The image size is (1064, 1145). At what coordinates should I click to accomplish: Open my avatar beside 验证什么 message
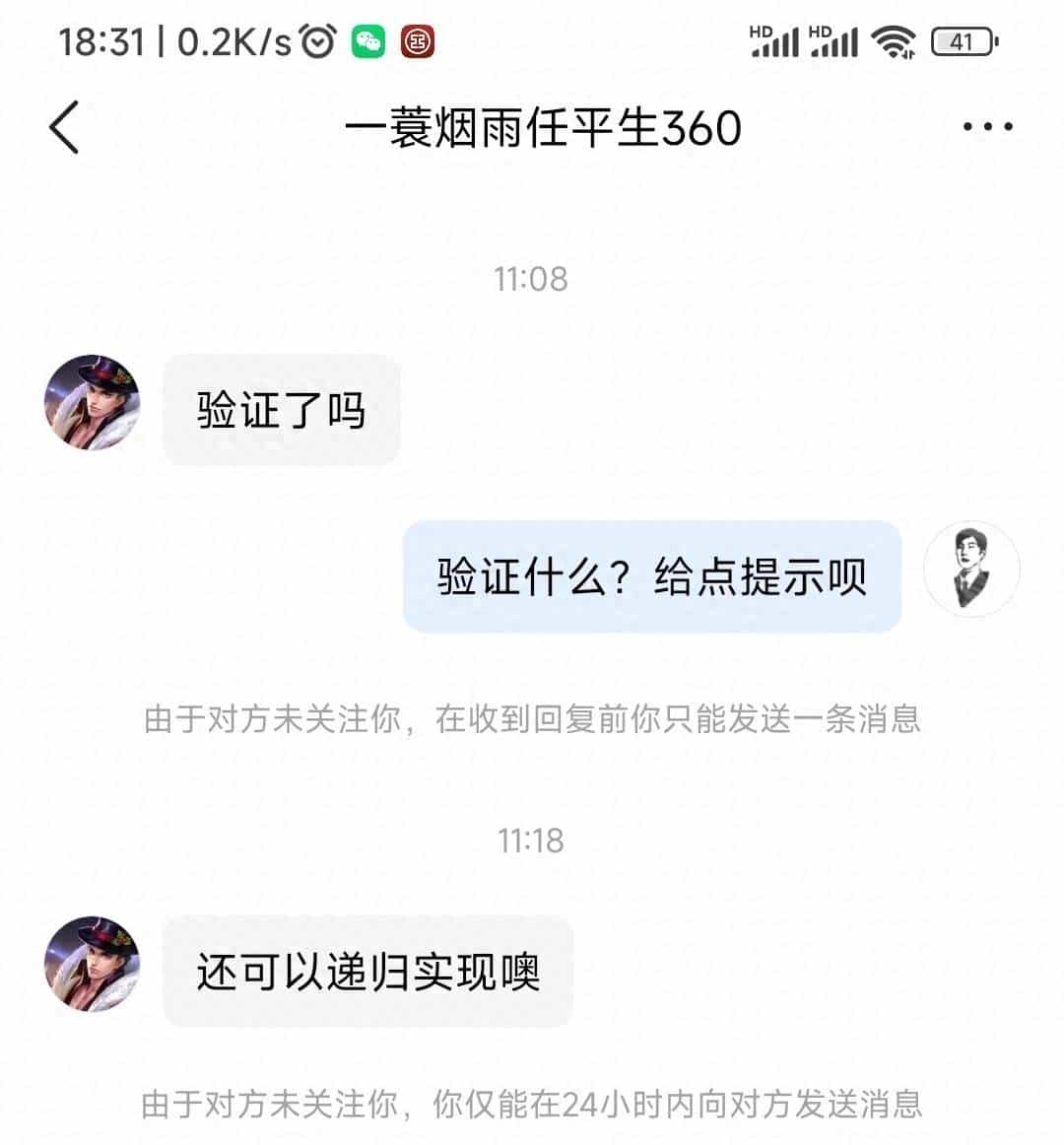coord(971,570)
